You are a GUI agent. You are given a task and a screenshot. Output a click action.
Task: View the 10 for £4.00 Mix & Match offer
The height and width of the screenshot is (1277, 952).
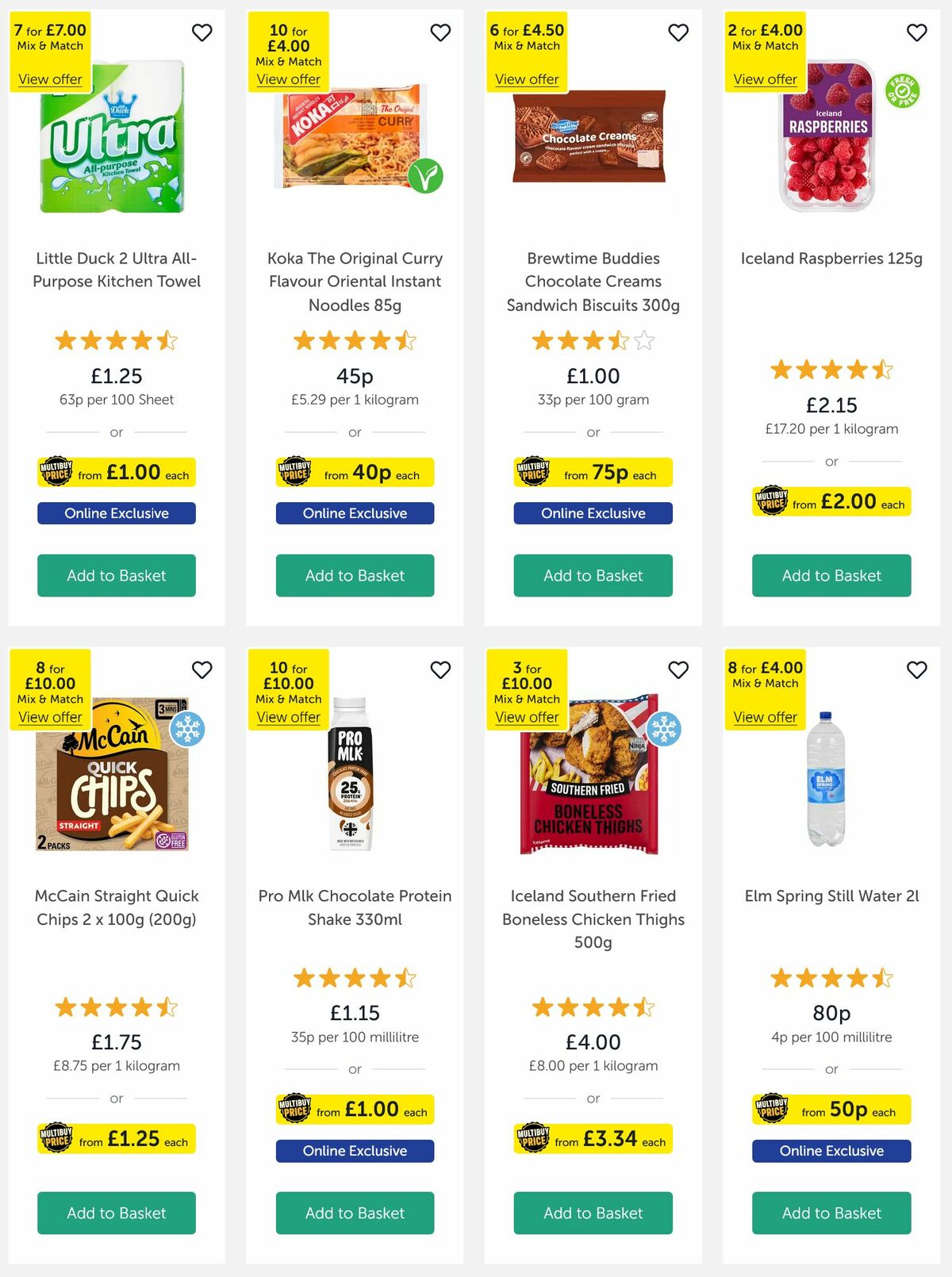pyautogui.click(x=288, y=79)
